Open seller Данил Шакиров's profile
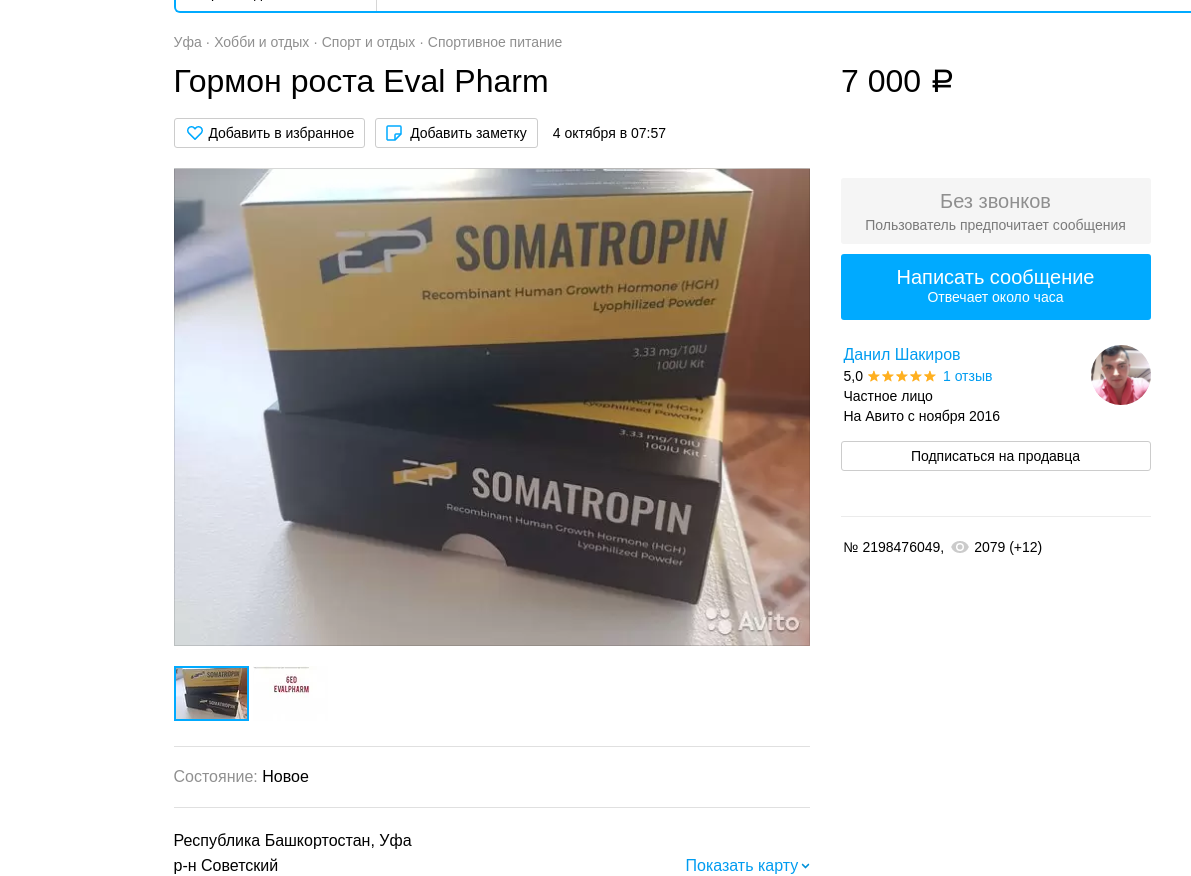The width and height of the screenshot is (1191, 876). (x=901, y=354)
